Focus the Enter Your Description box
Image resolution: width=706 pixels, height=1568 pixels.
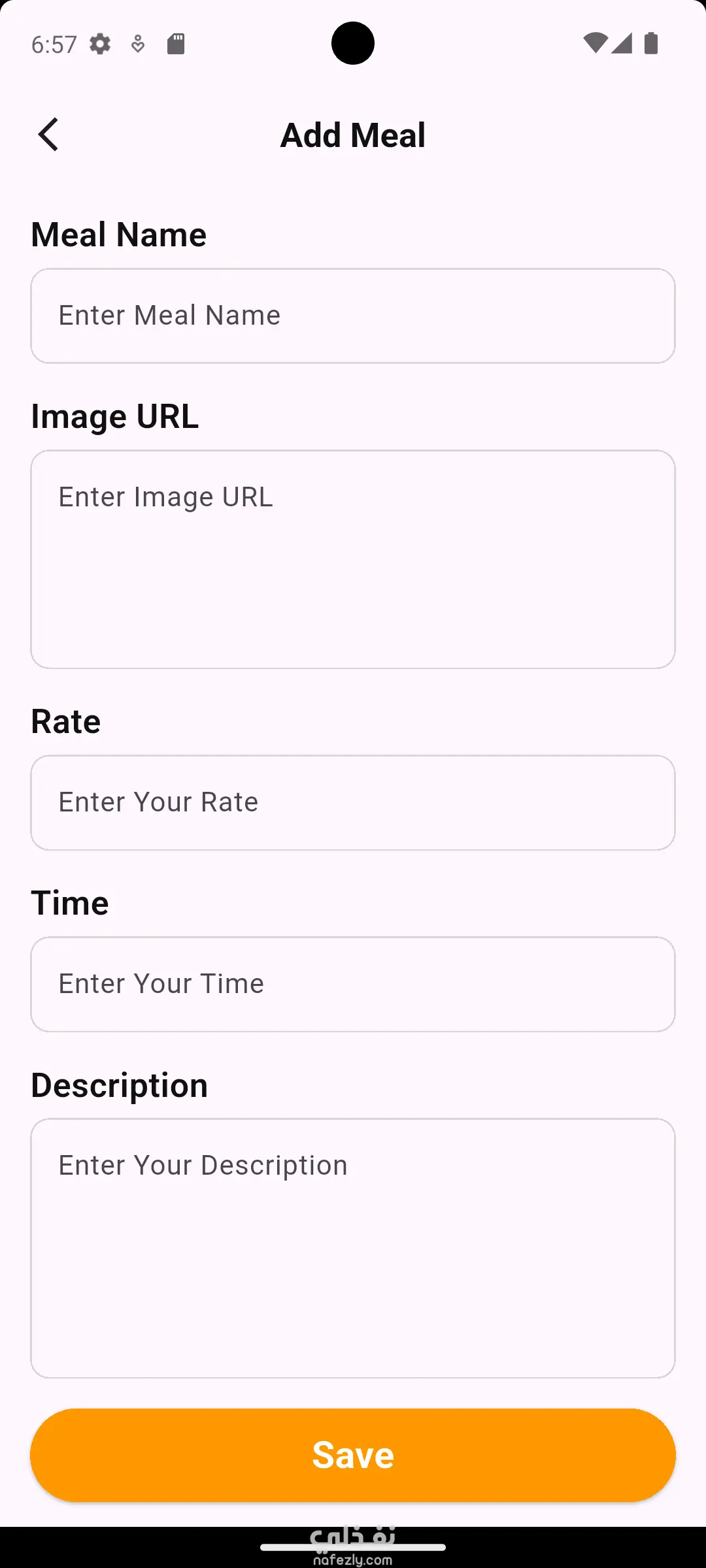click(x=353, y=1248)
